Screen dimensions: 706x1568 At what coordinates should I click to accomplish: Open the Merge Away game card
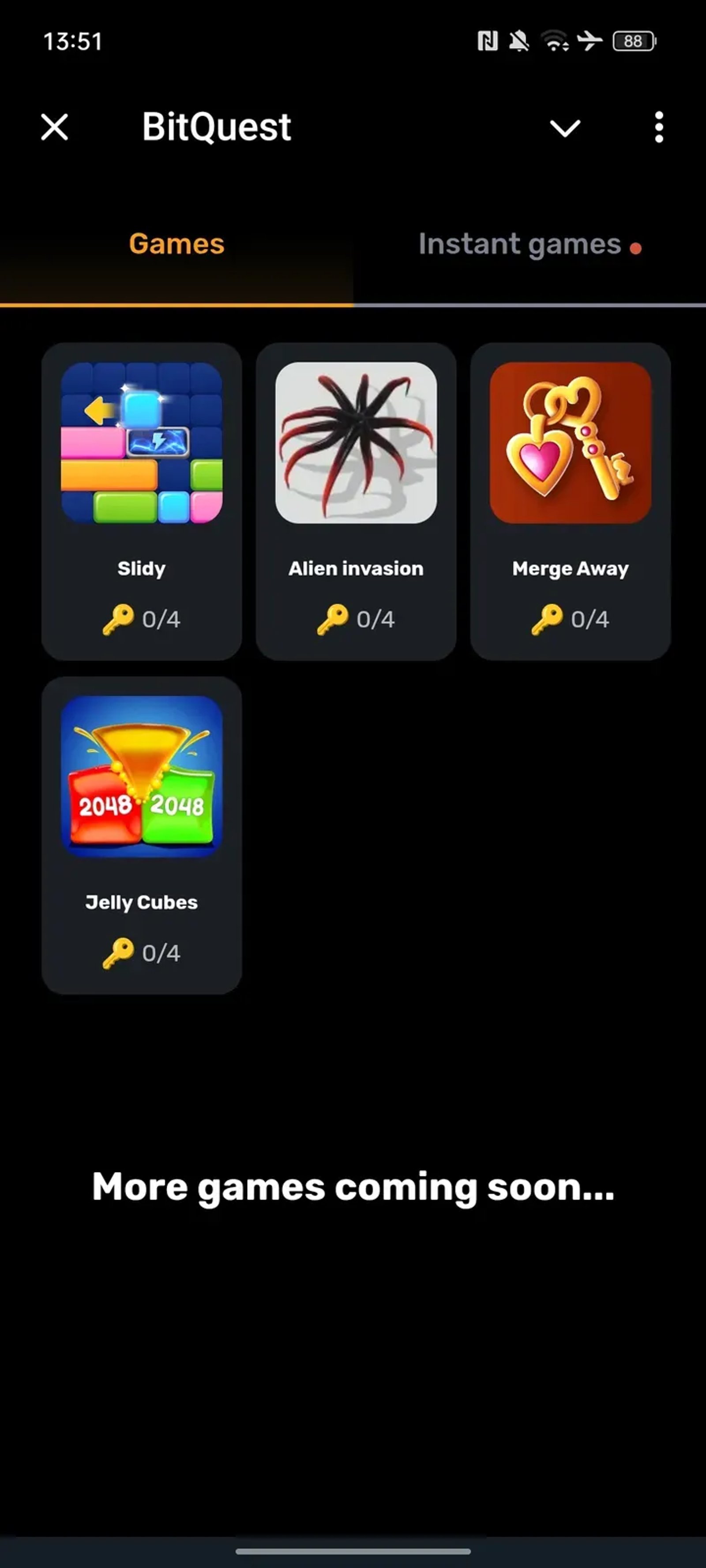point(570,500)
